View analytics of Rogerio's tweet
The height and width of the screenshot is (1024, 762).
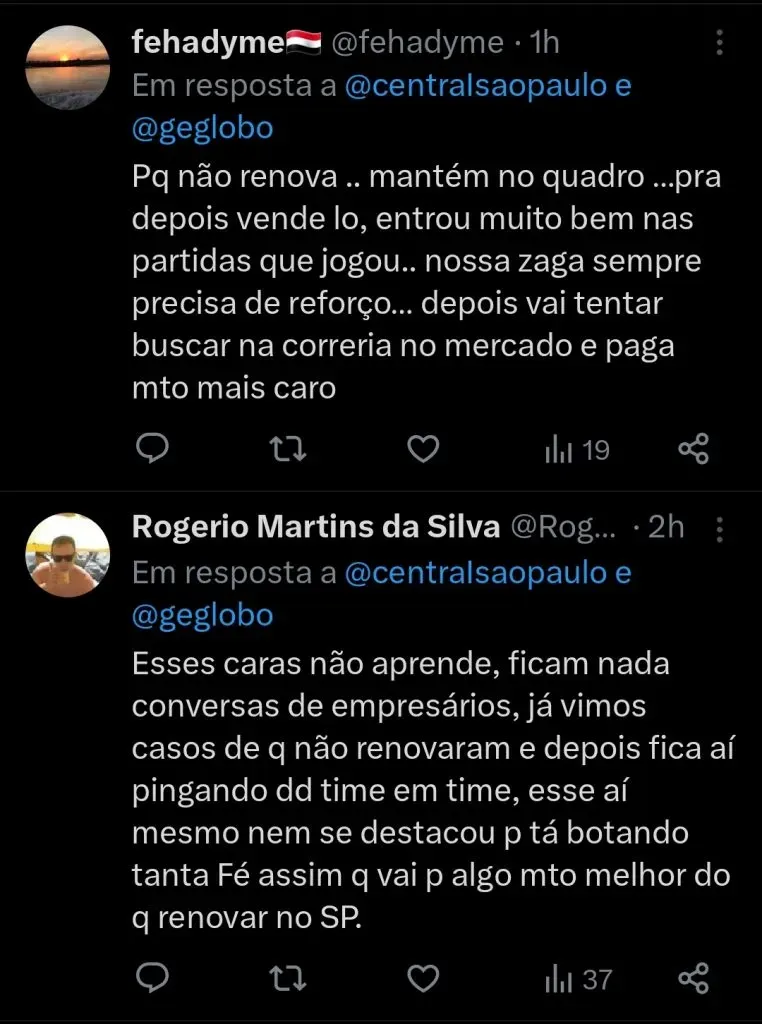tap(578, 978)
